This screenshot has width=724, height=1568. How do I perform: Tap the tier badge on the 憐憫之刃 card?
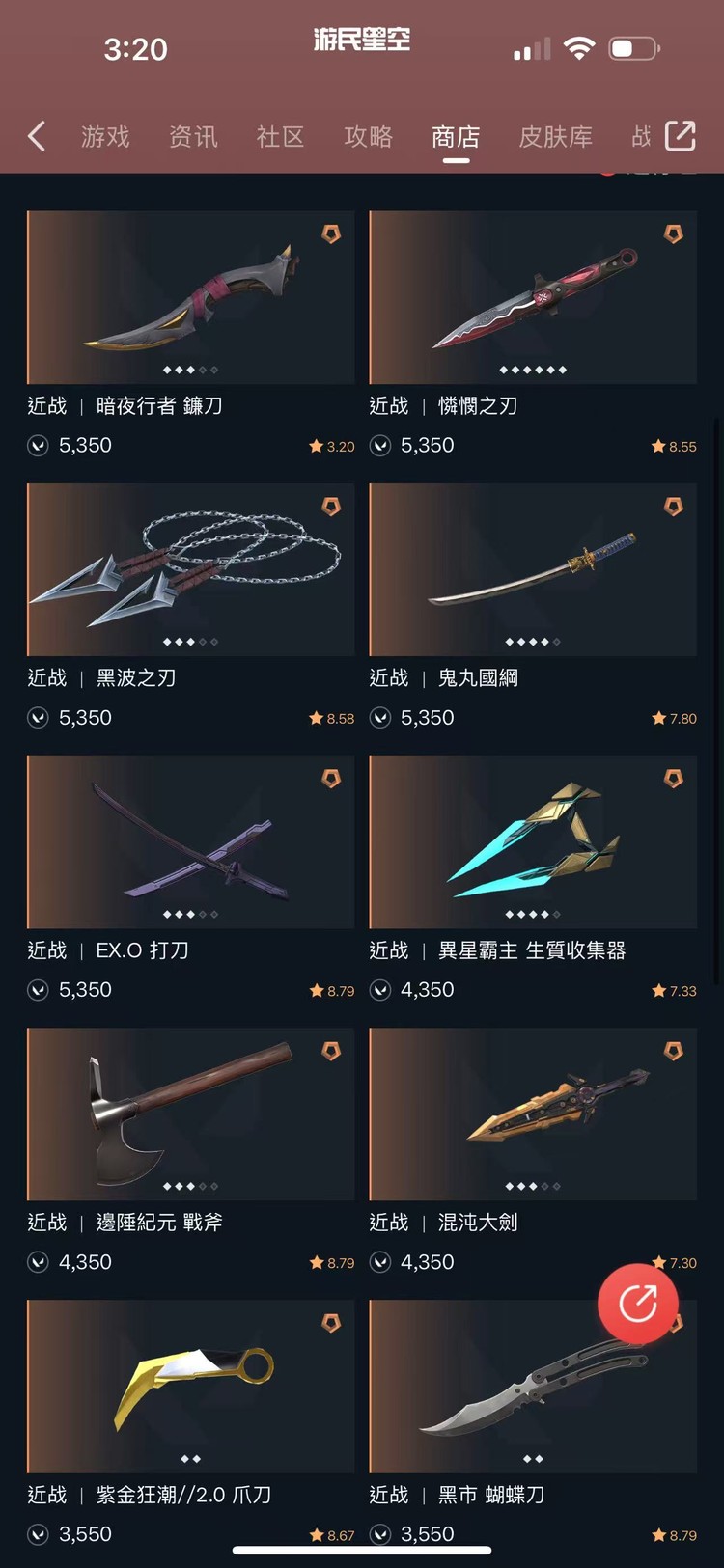click(x=673, y=234)
